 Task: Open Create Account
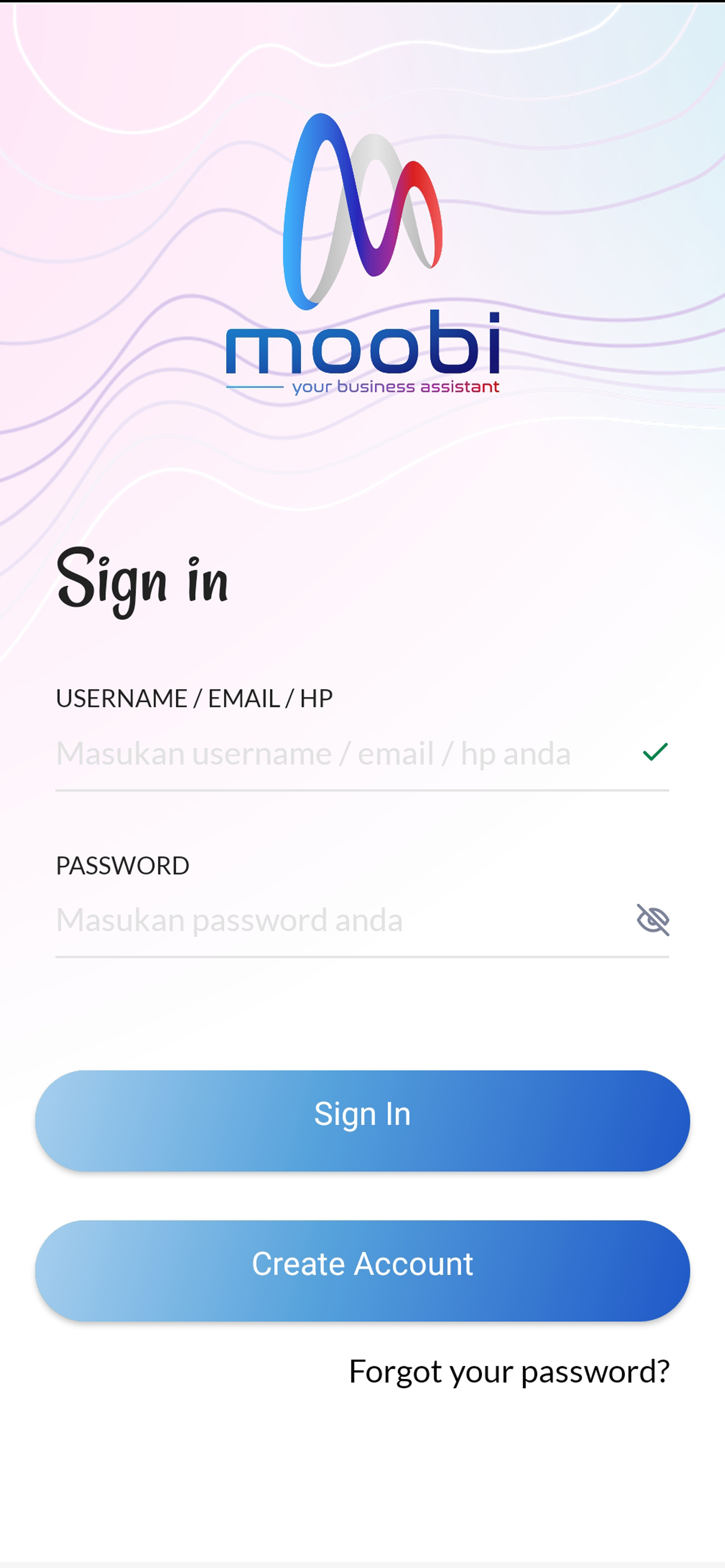click(x=362, y=1270)
